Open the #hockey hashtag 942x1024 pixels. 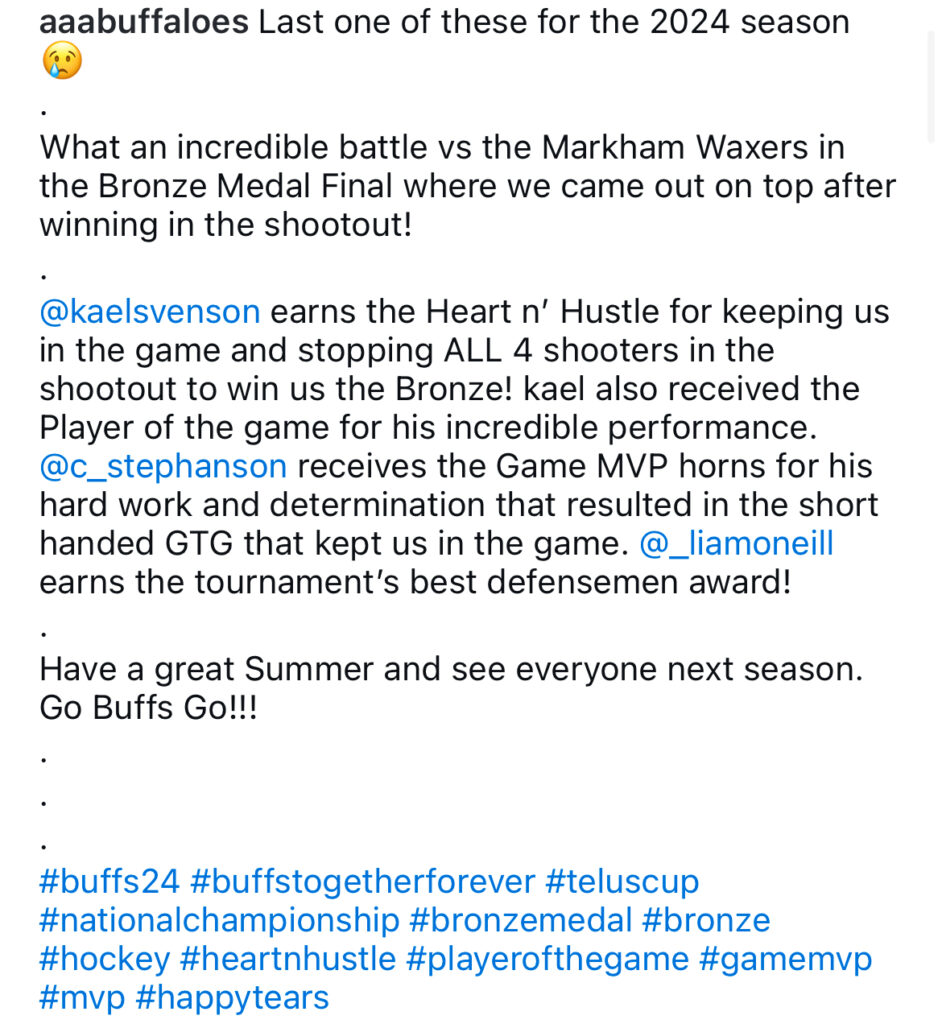pyautogui.click(x=104, y=959)
